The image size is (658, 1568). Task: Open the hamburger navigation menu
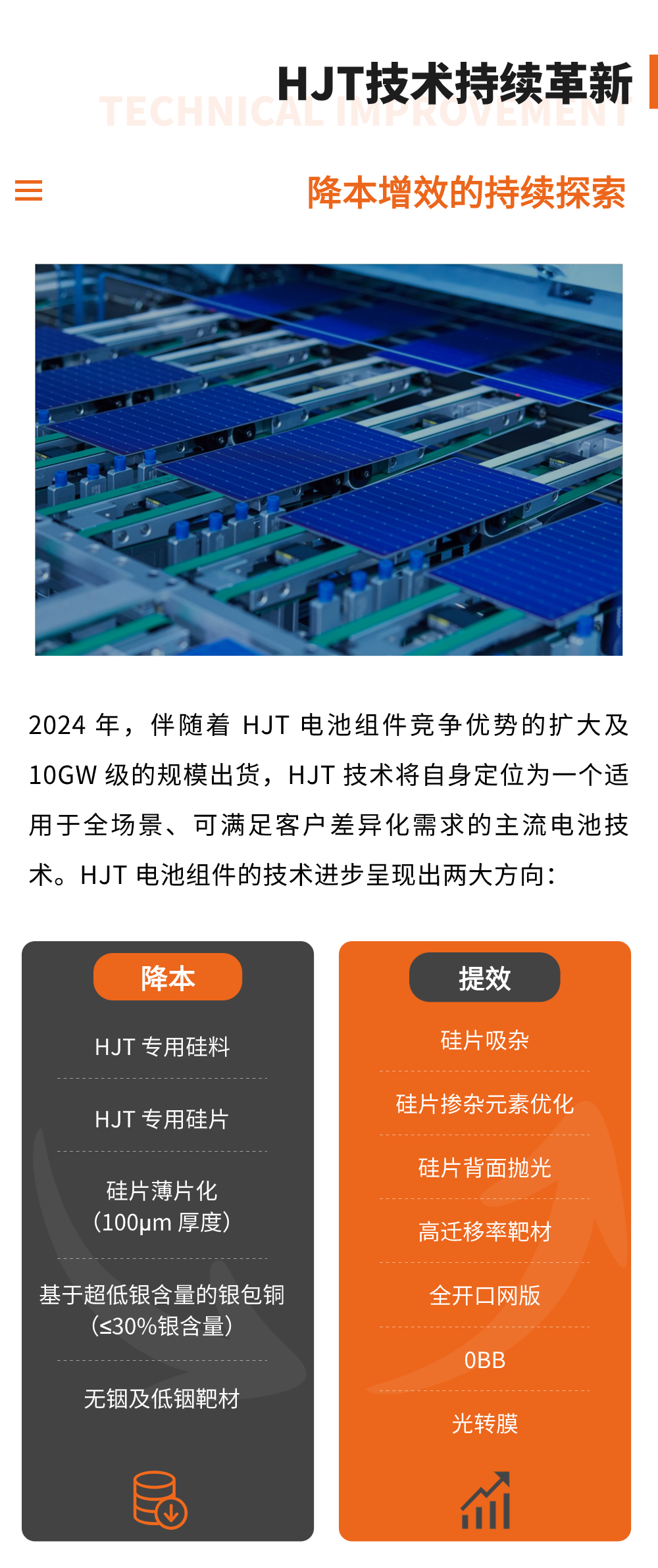coord(28,191)
